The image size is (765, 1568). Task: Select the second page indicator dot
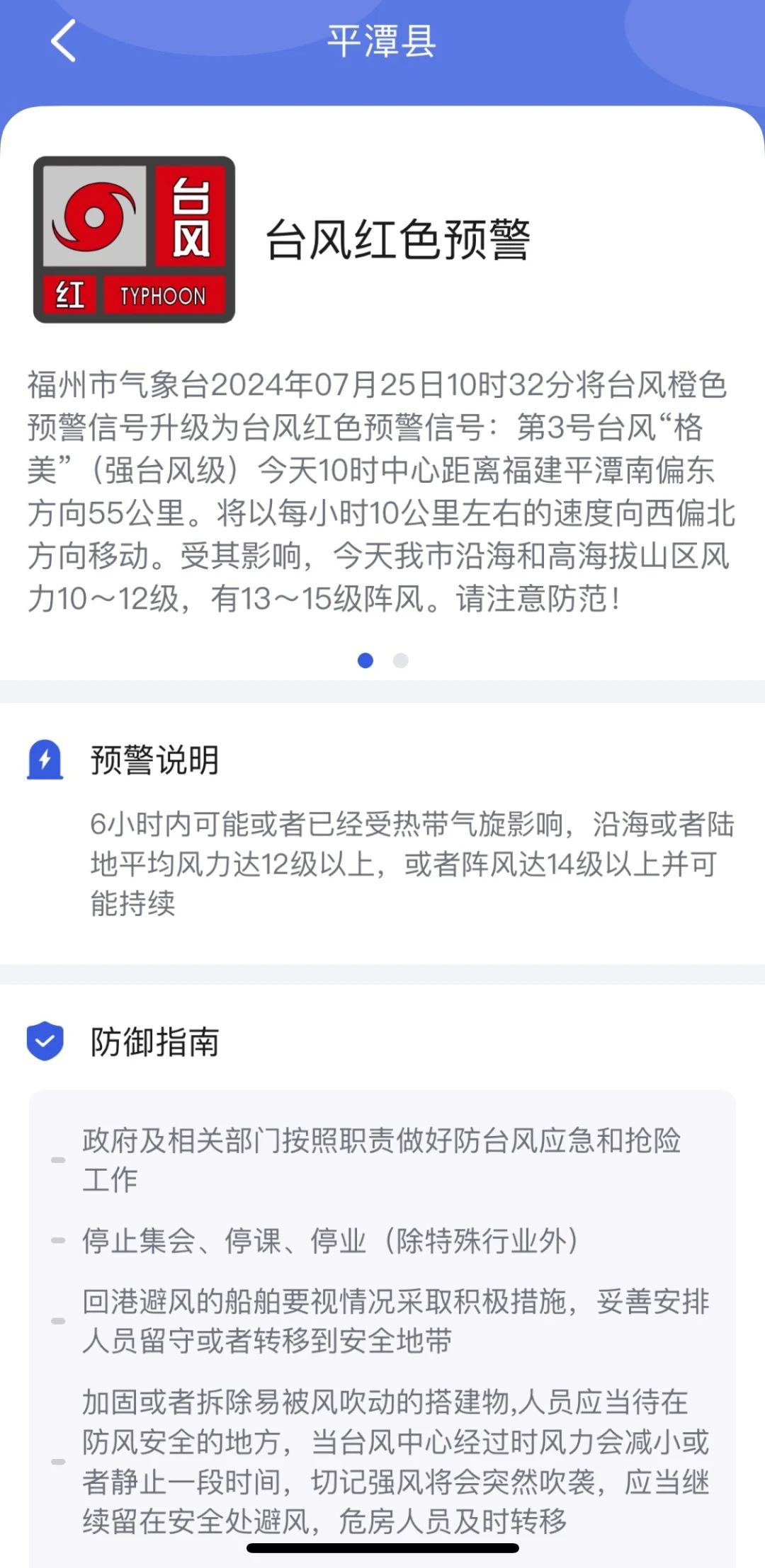pos(400,660)
